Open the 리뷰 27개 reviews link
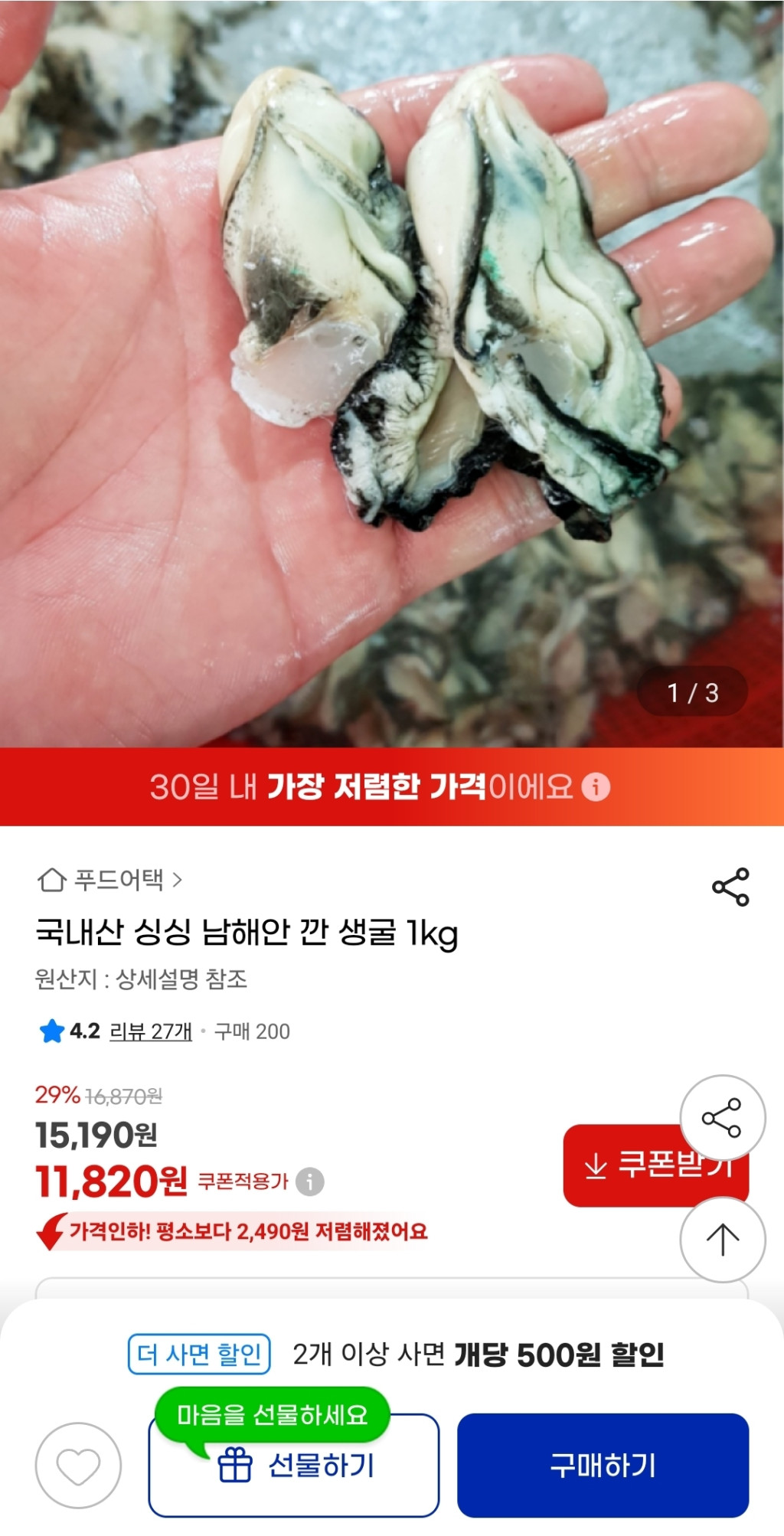 point(151,1031)
